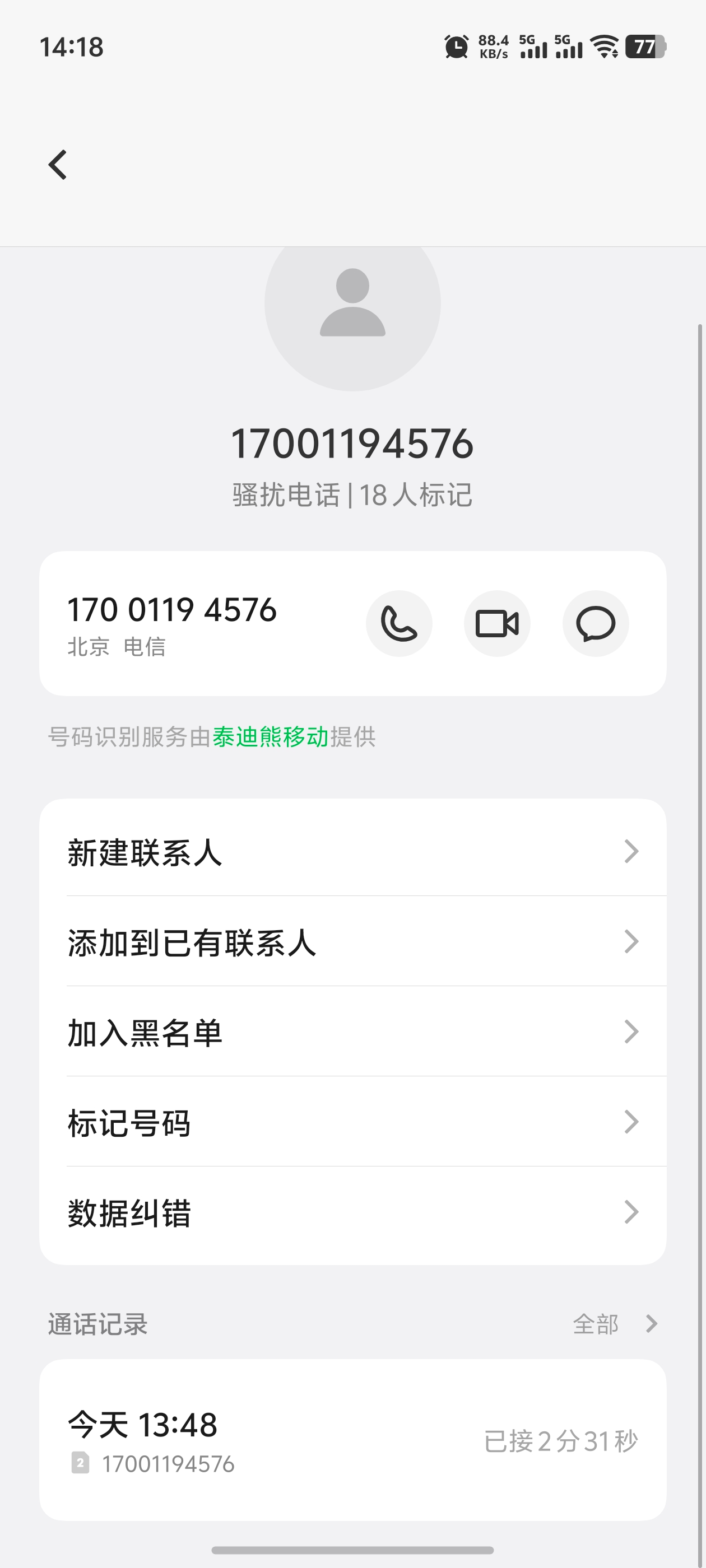Open 添加到已有联系人 option
Viewport: 706px width, 1568px height.
pyautogui.click(x=352, y=942)
